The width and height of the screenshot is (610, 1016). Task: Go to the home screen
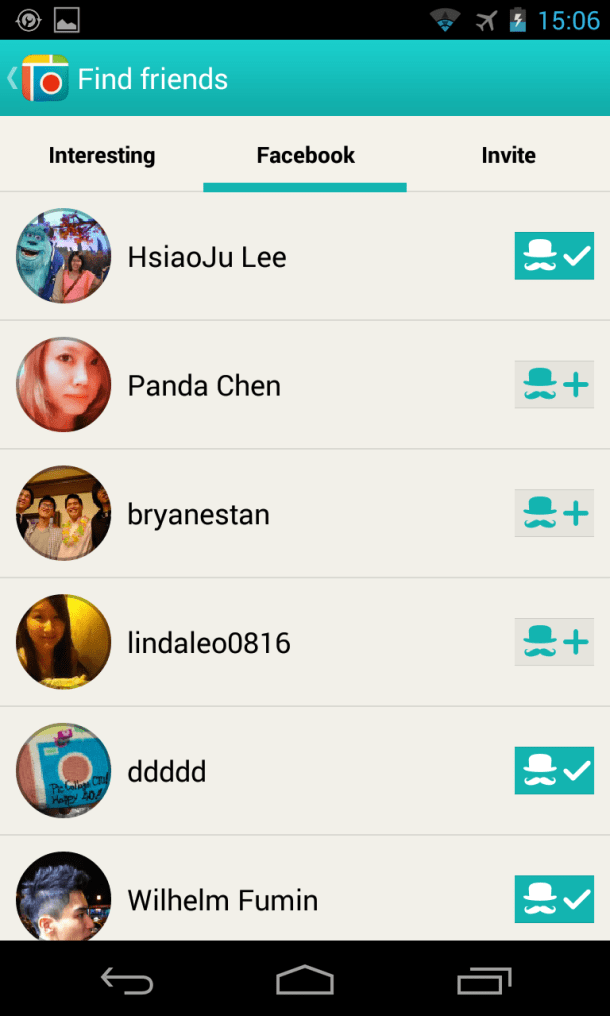tap(305, 980)
